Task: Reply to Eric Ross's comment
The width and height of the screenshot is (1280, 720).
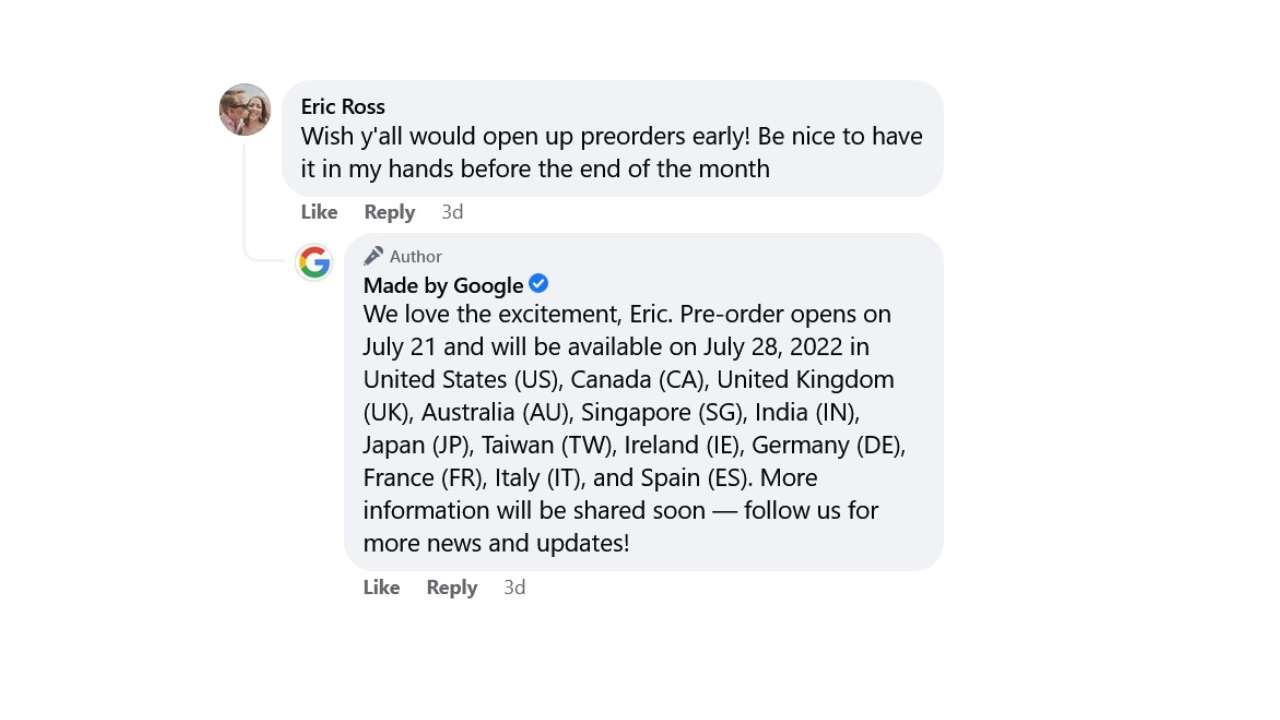Action: pyautogui.click(x=389, y=212)
